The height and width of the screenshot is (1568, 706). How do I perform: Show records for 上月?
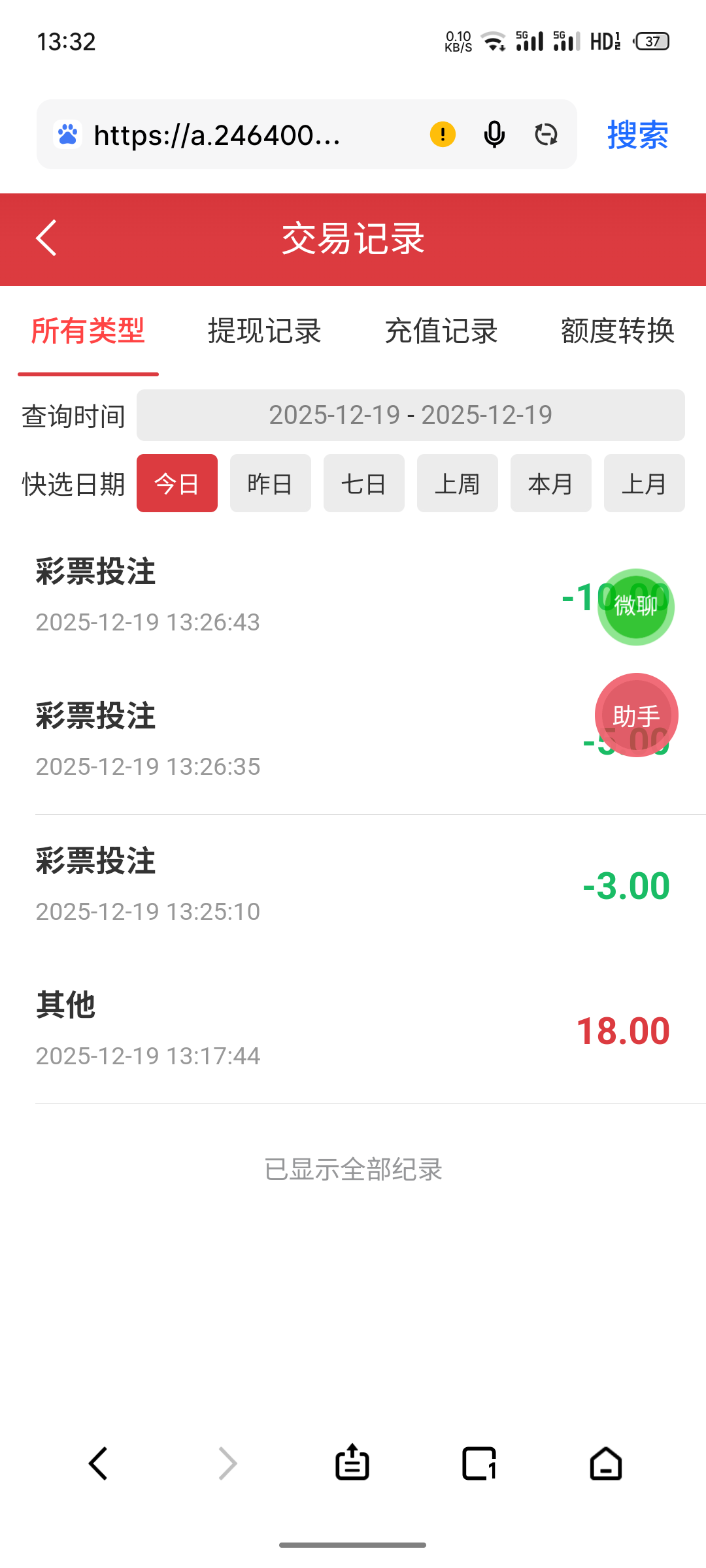point(644,483)
